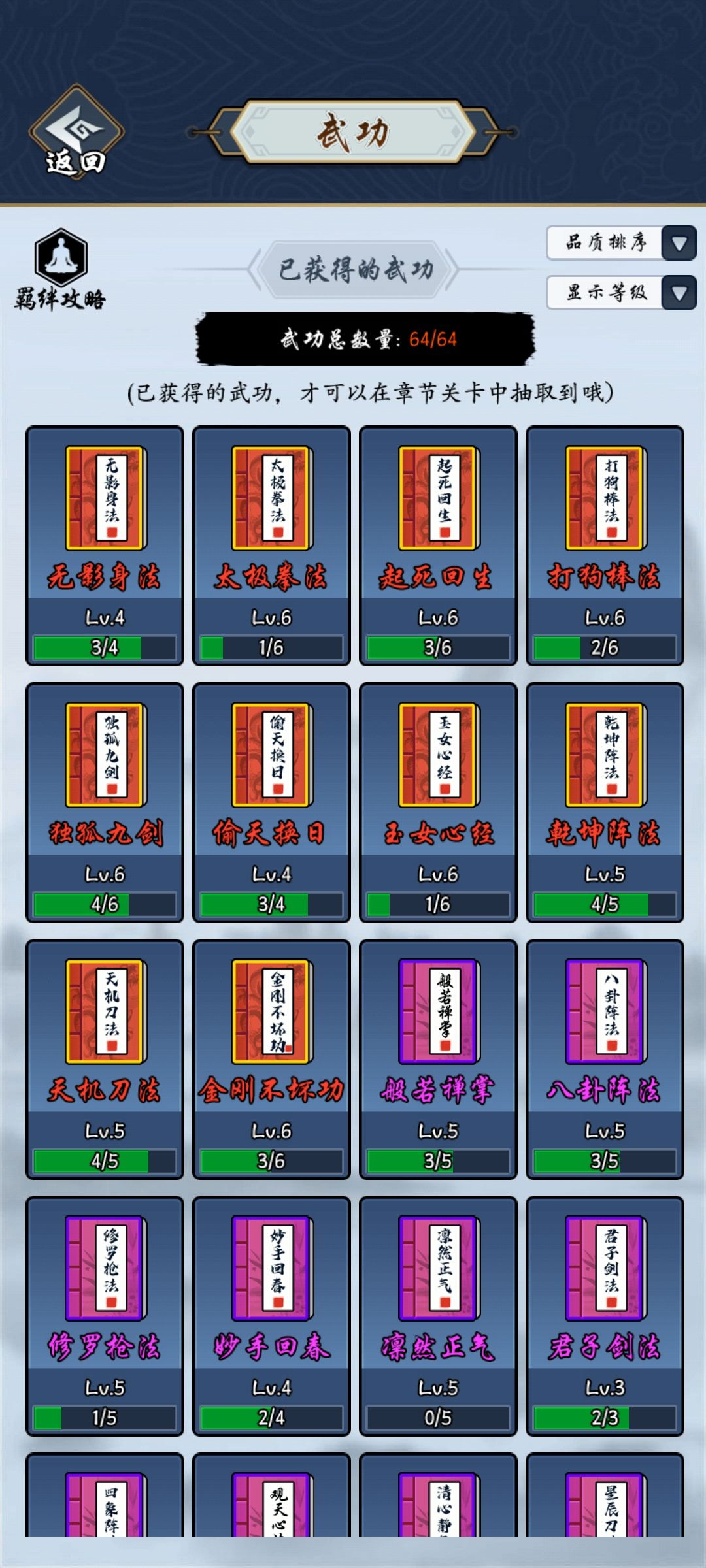Tap the 返回 back button

coord(76,133)
